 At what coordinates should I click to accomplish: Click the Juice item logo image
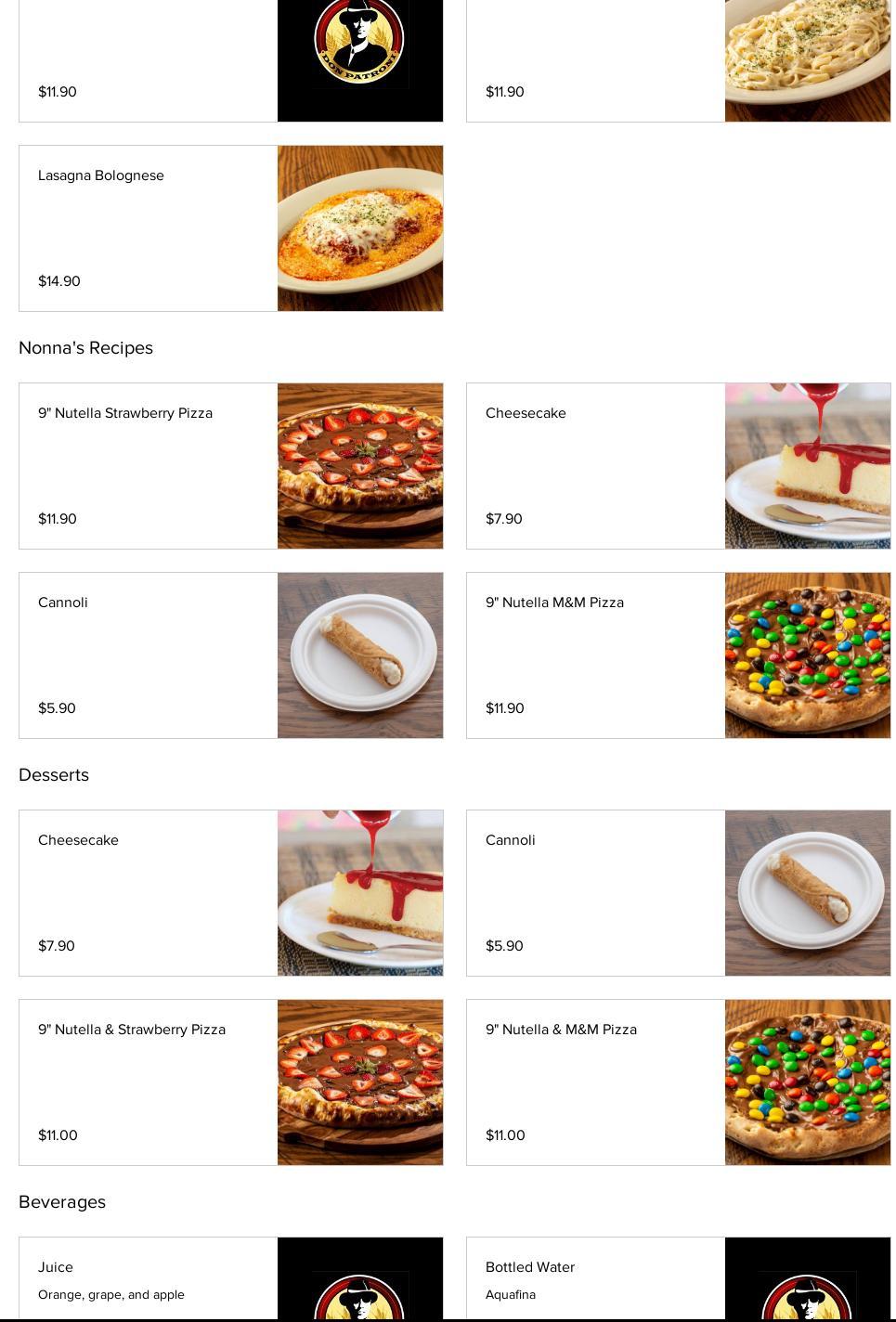point(360,1290)
